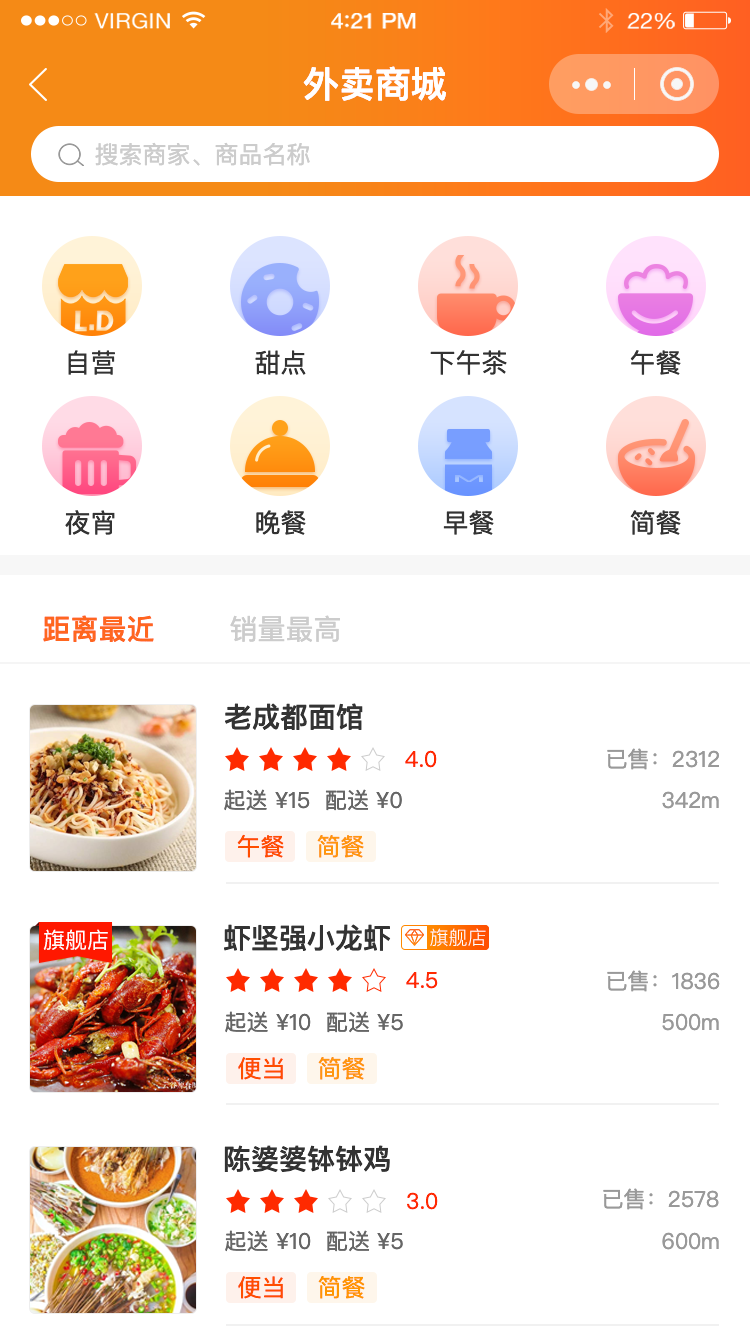Tap the circular capsule button top right
750x1334 pixels.
(x=677, y=85)
